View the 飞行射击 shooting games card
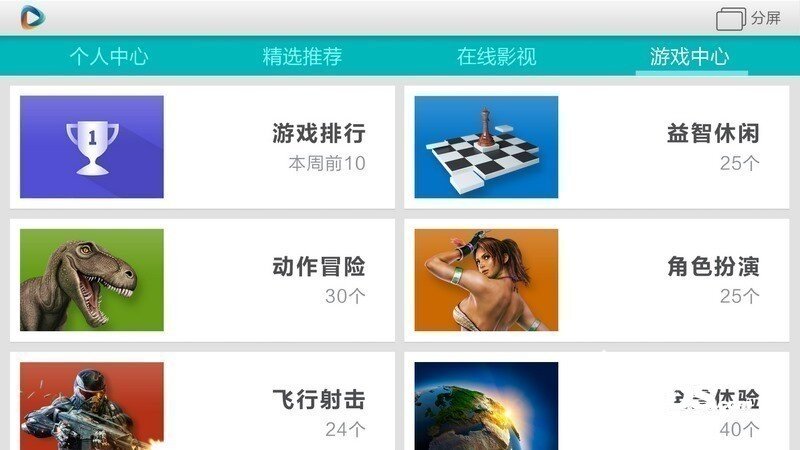This screenshot has height=450, width=800. [x=202, y=403]
